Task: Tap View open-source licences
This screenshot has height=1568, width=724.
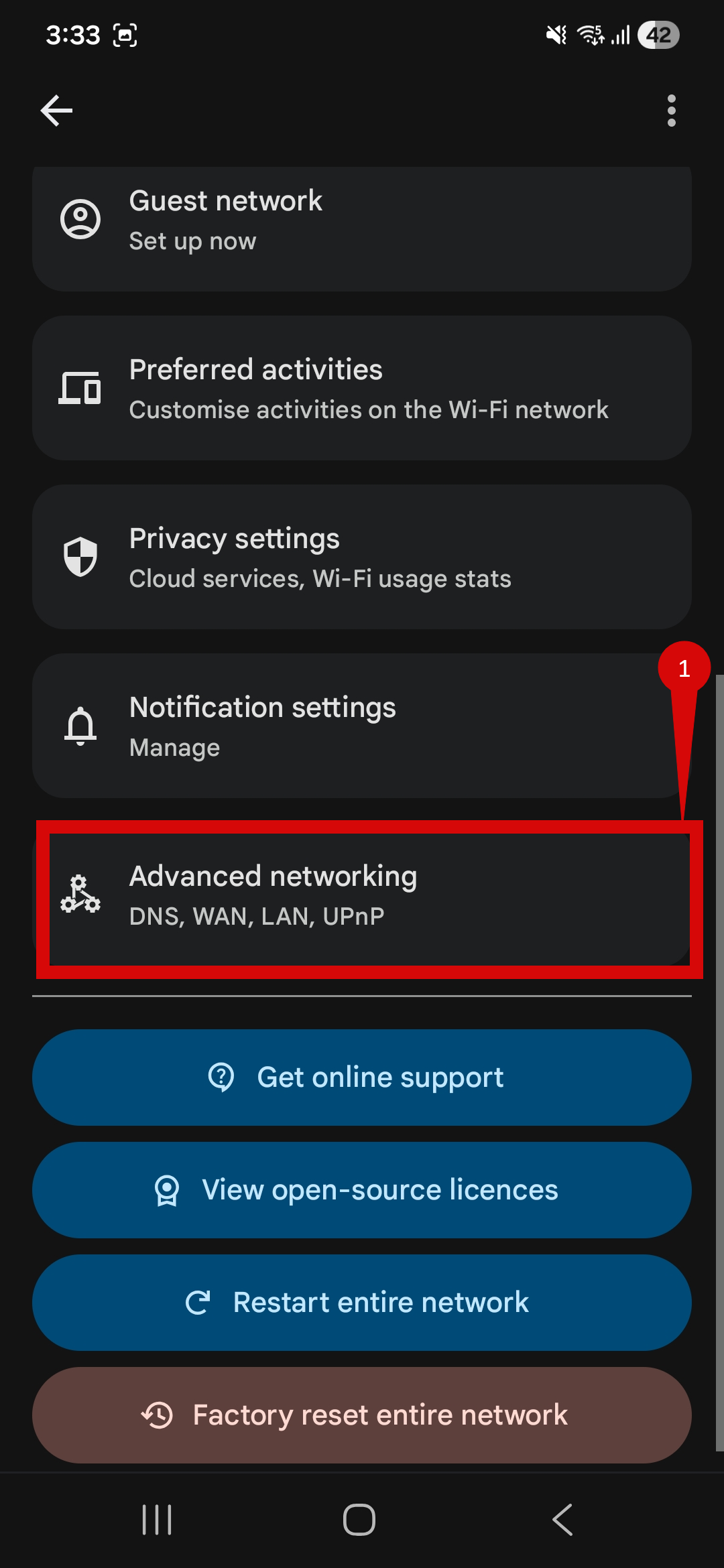Action: pos(362,1189)
